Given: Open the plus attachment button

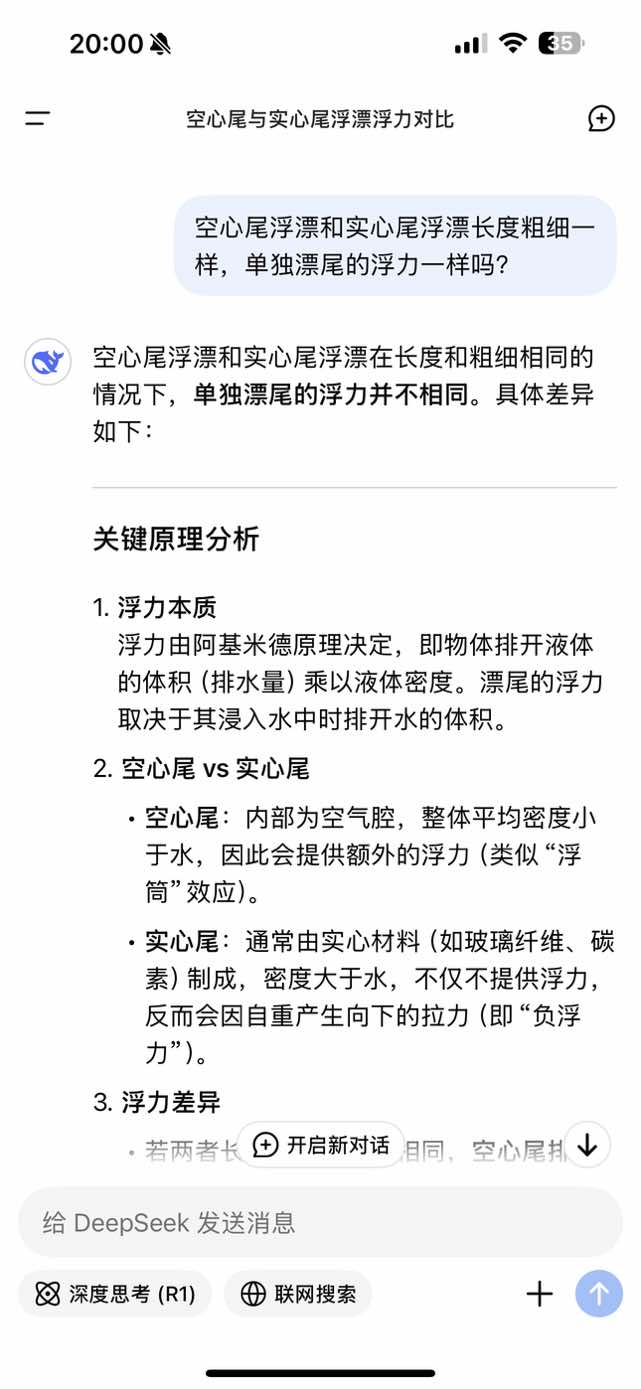Looking at the screenshot, I should pos(540,1294).
